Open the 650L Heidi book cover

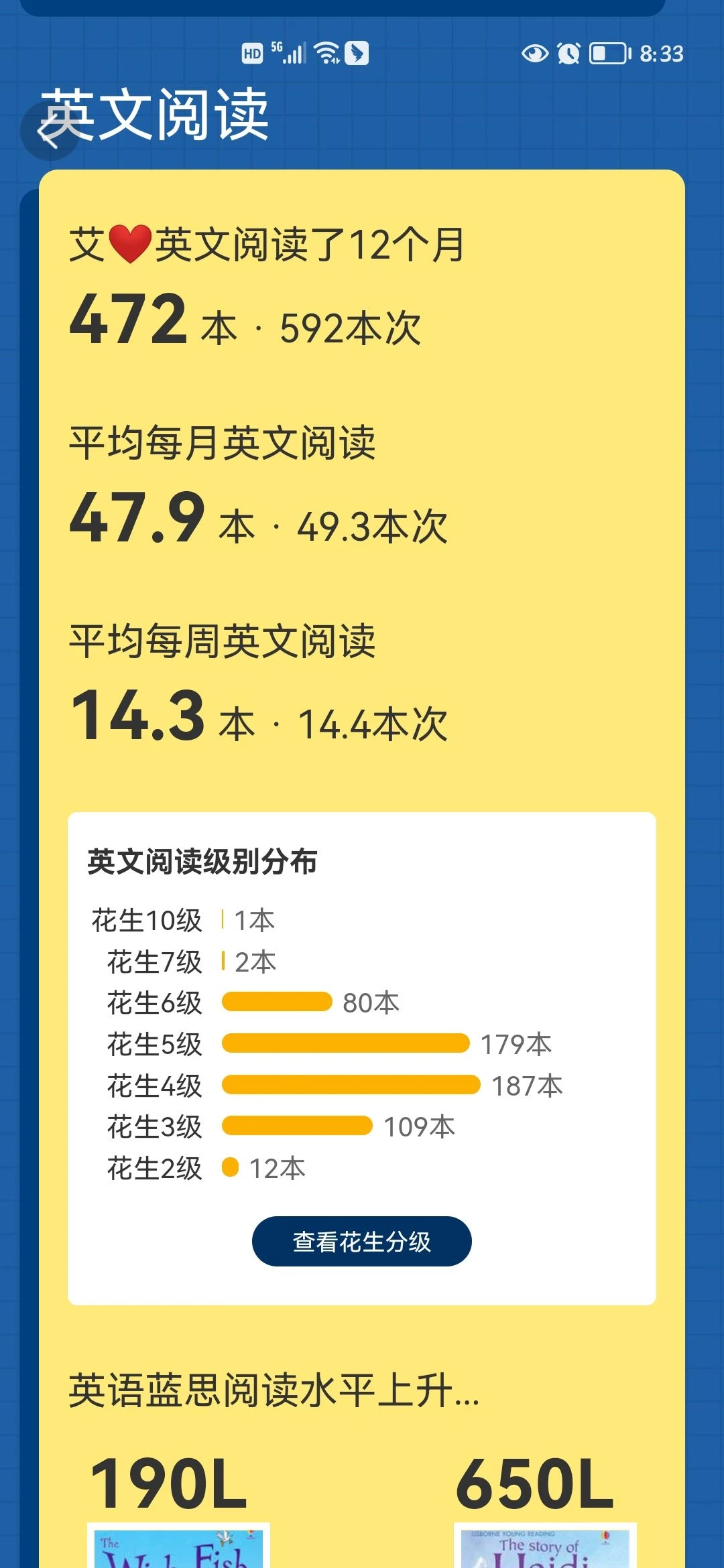click(545, 1545)
